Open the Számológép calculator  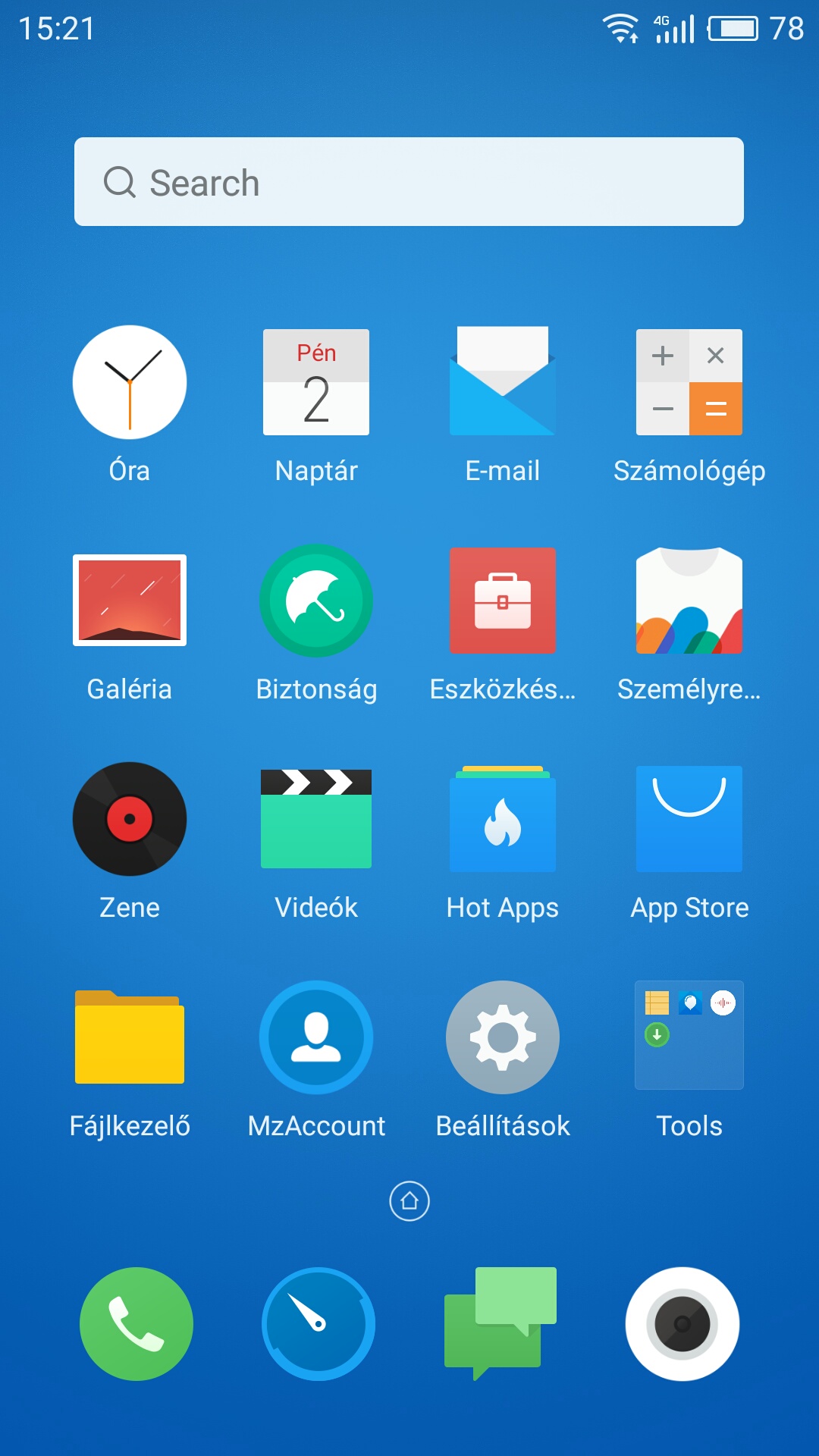click(x=689, y=382)
